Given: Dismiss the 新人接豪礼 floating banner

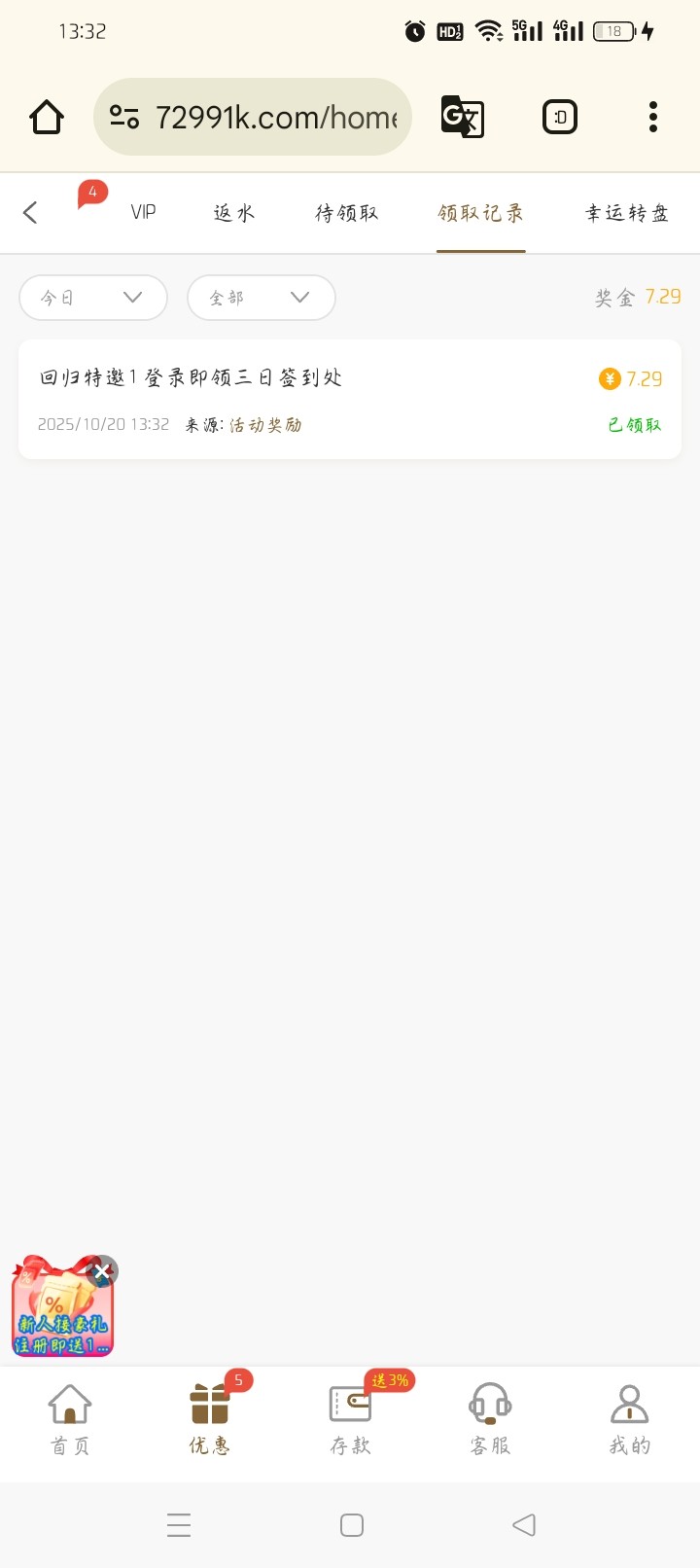Looking at the screenshot, I should coord(102,1270).
